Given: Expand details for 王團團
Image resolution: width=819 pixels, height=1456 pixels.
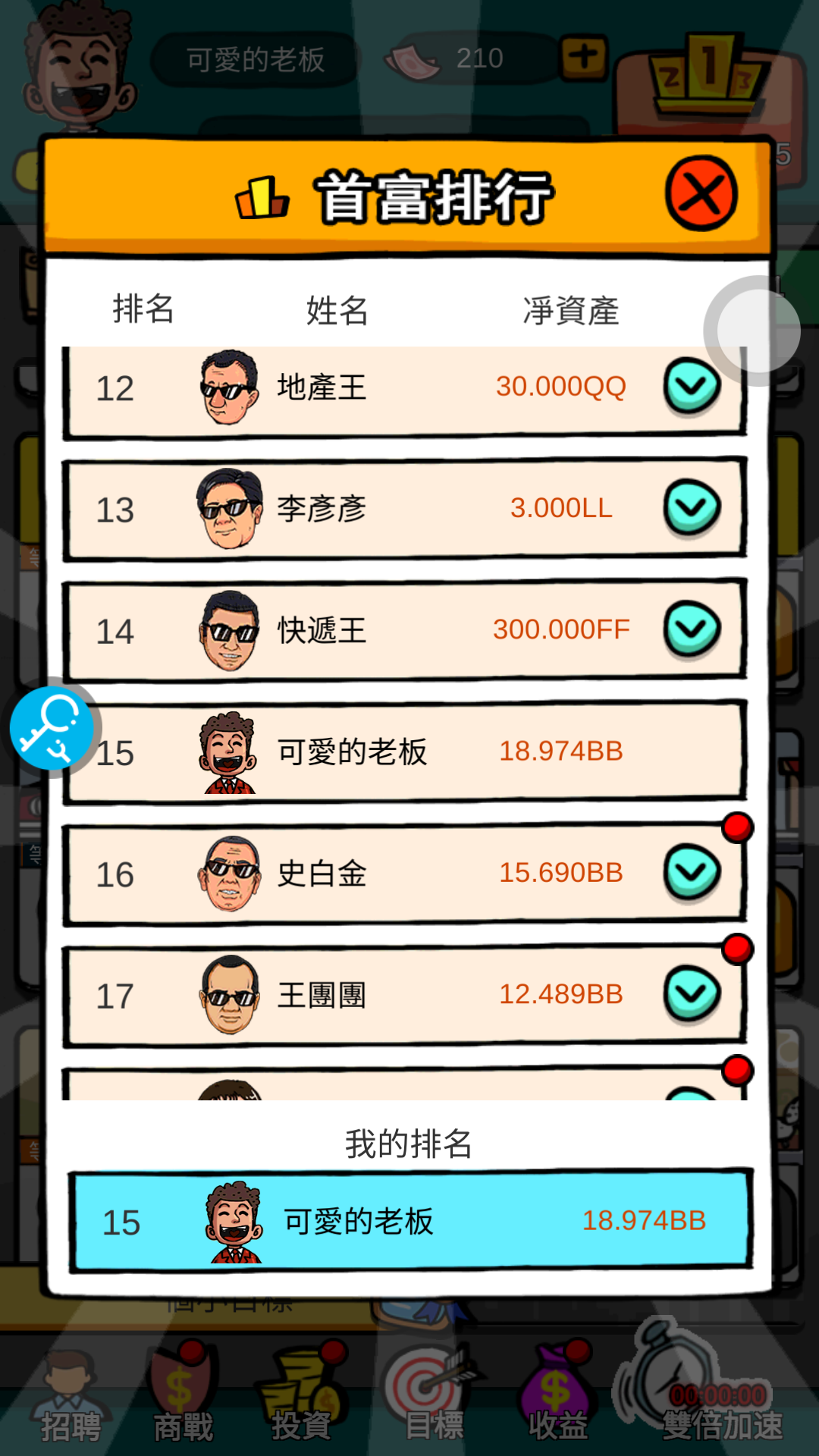Looking at the screenshot, I should coord(692,993).
